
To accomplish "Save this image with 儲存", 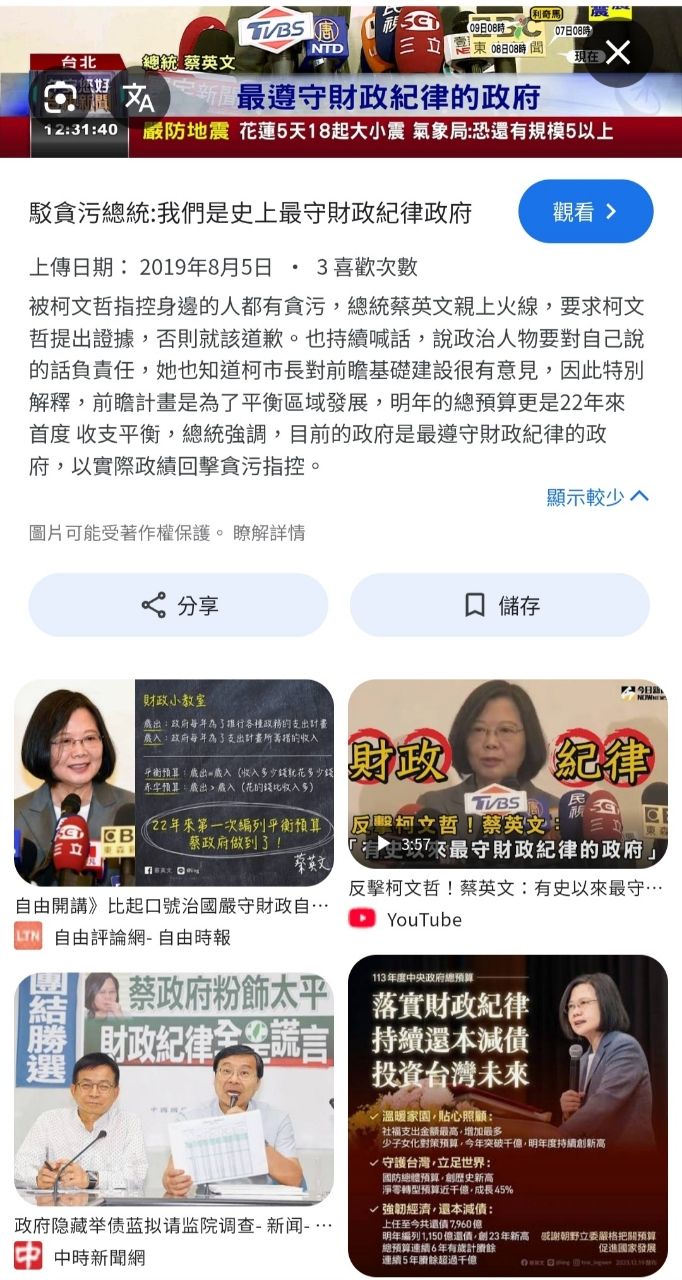I will (500, 605).
